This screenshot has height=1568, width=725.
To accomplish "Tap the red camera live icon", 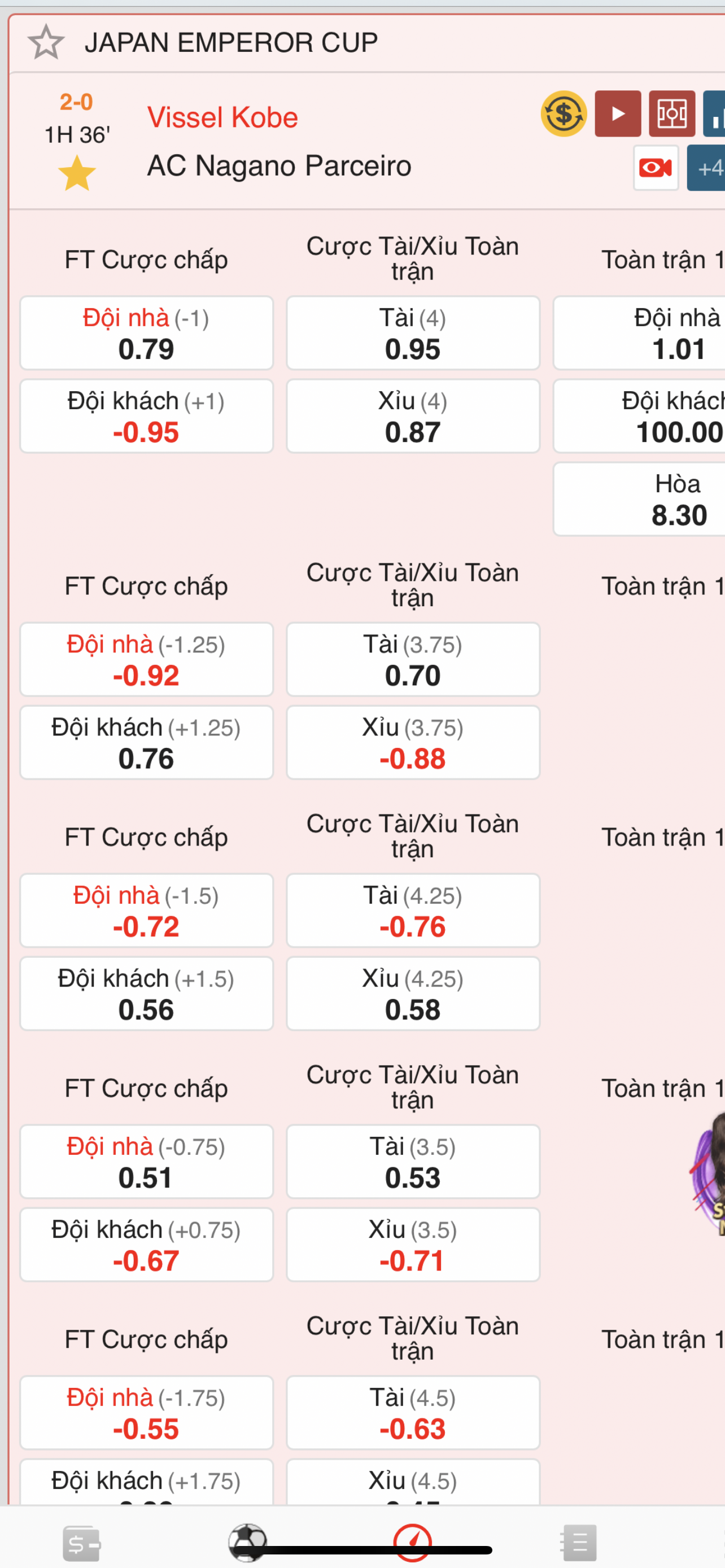I will 656,168.
